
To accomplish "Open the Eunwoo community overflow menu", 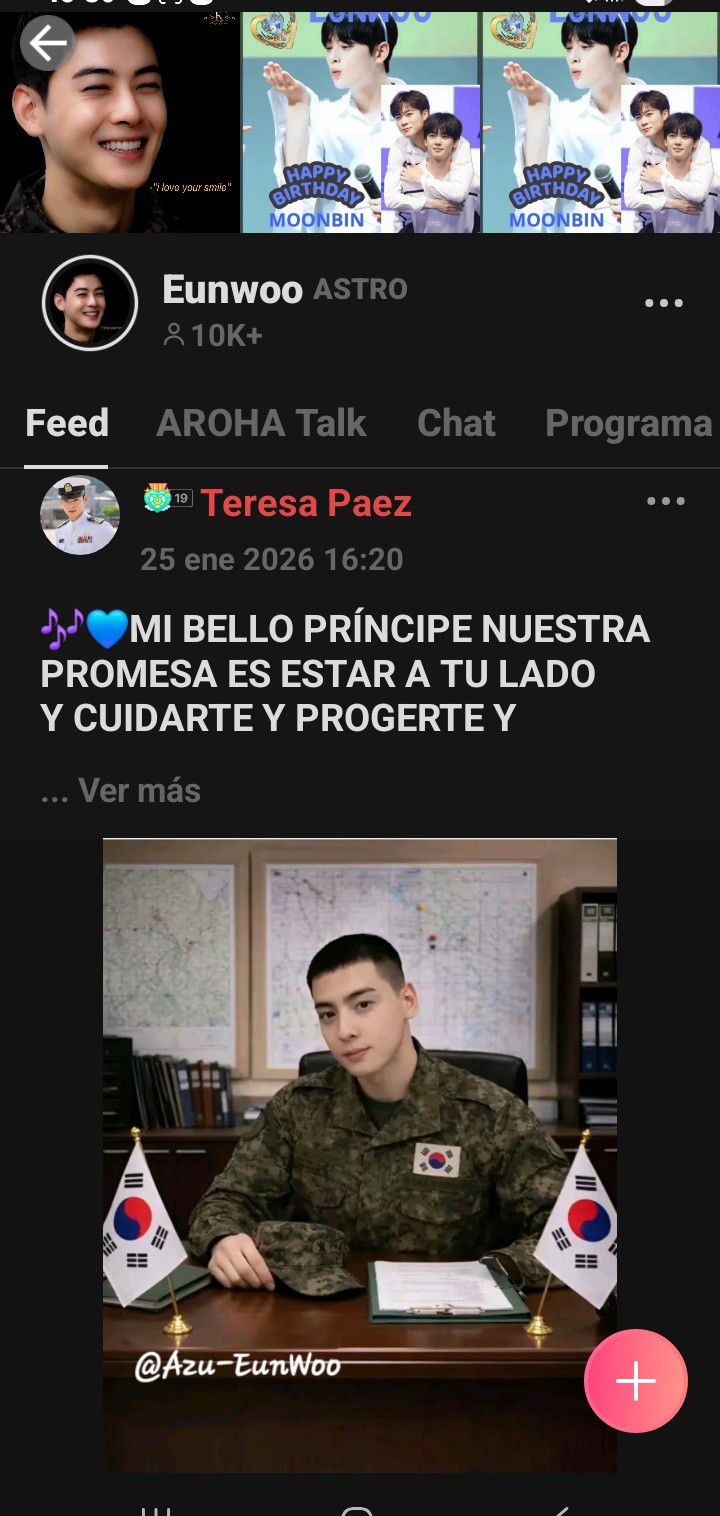I will tap(664, 304).
